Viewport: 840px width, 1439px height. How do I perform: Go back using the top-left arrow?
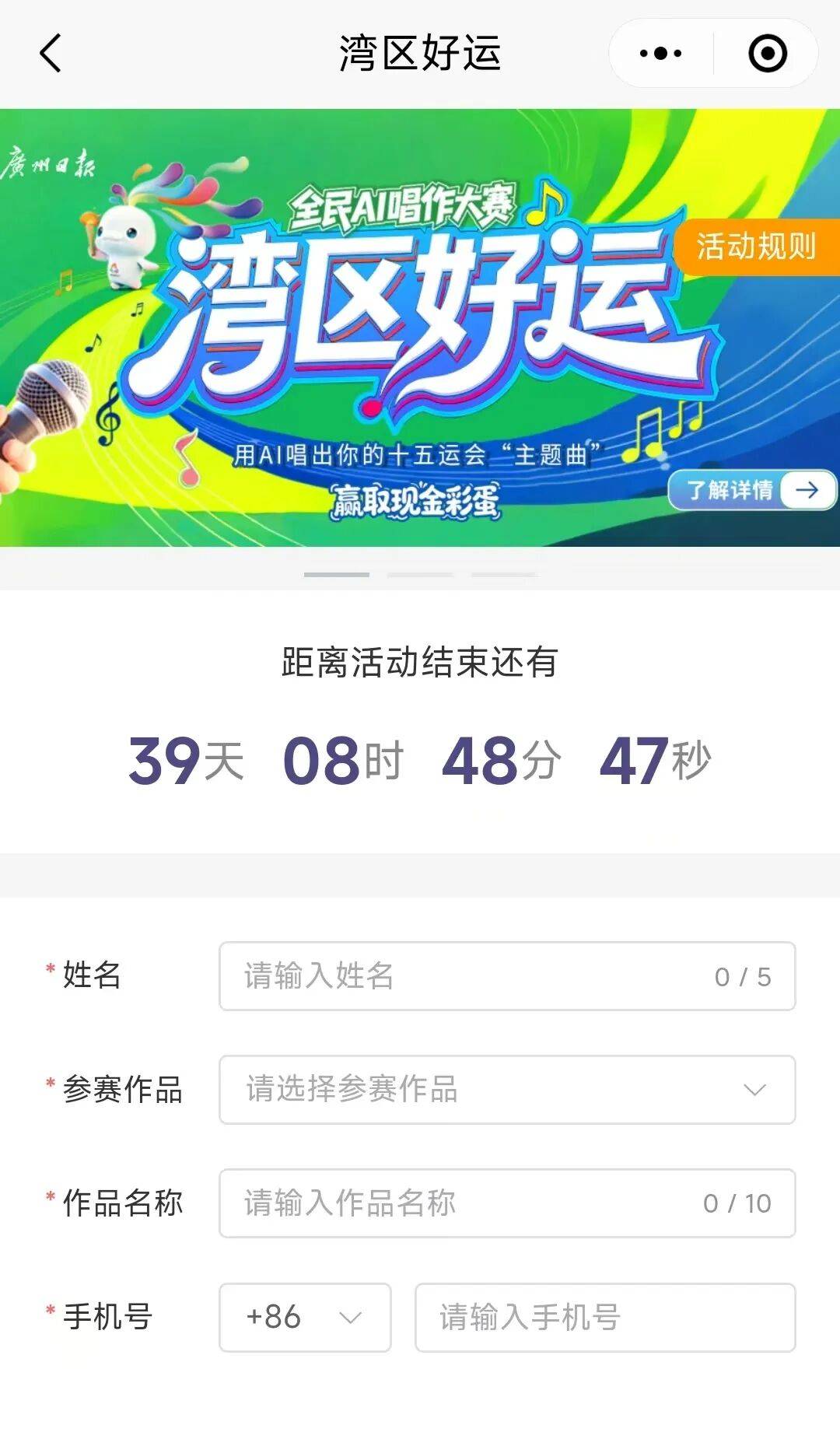point(51,54)
